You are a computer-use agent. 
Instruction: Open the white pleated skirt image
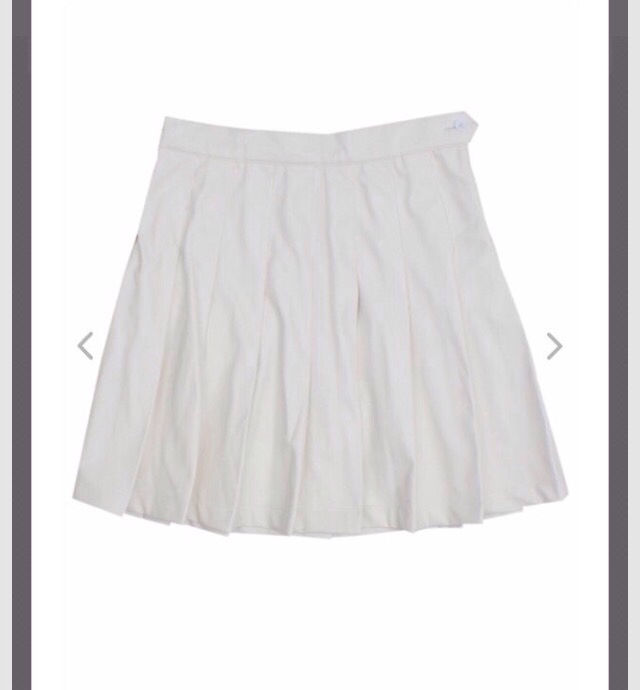tap(320, 330)
